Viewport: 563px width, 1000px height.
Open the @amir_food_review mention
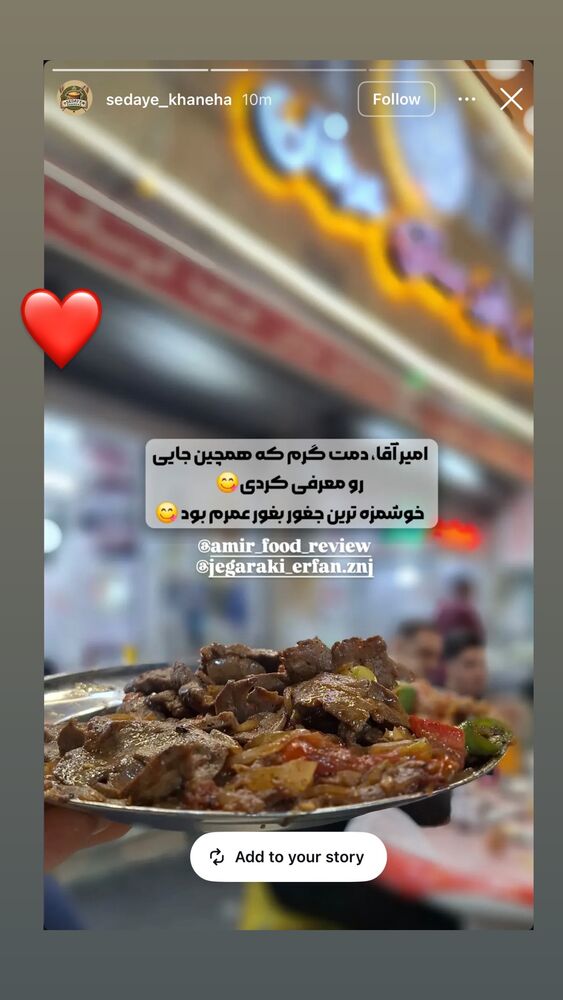[284, 547]
